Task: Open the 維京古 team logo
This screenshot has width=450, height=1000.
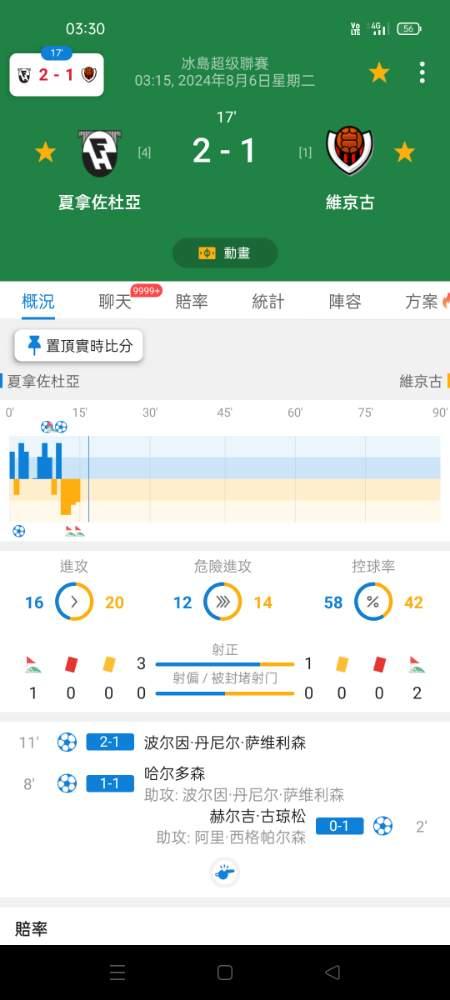Action: click(x=349, y=152)
